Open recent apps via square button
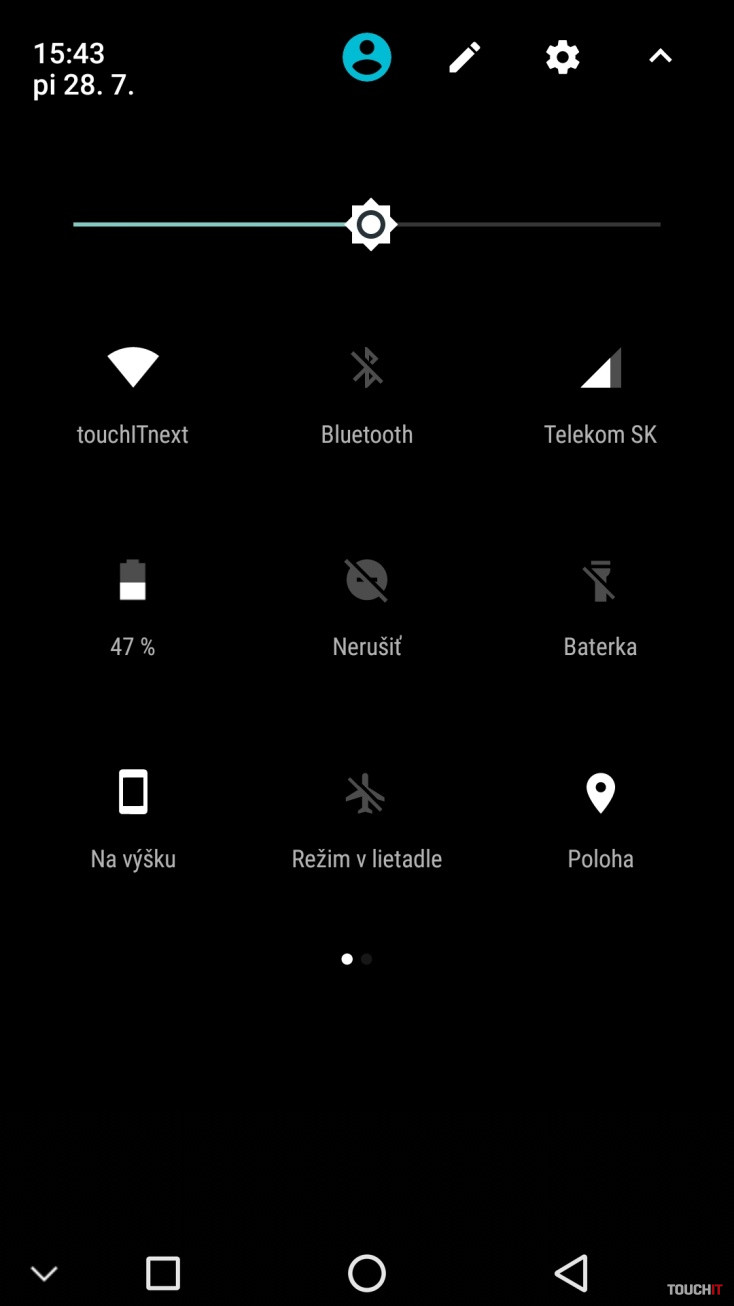 163,1273
